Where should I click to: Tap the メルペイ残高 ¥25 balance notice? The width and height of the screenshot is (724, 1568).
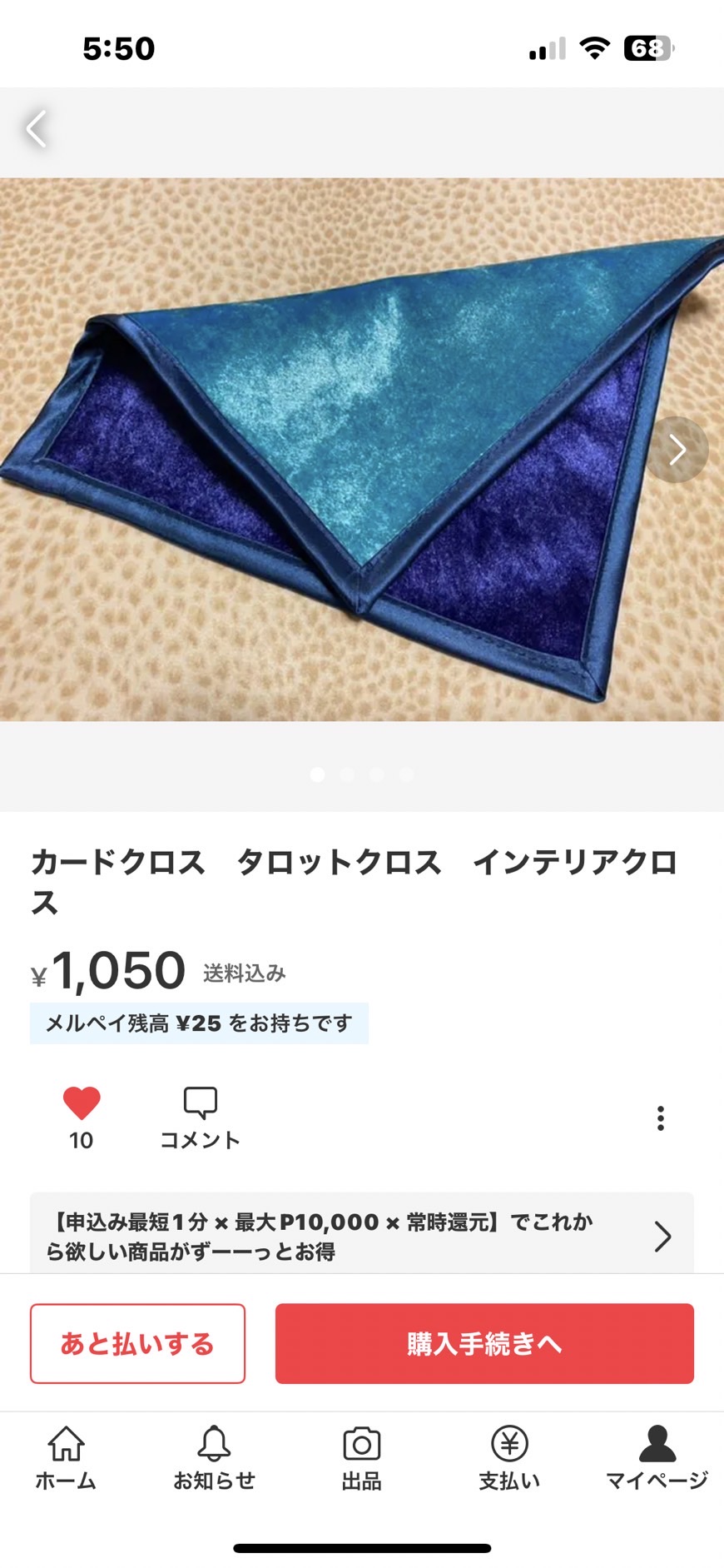199,1023
